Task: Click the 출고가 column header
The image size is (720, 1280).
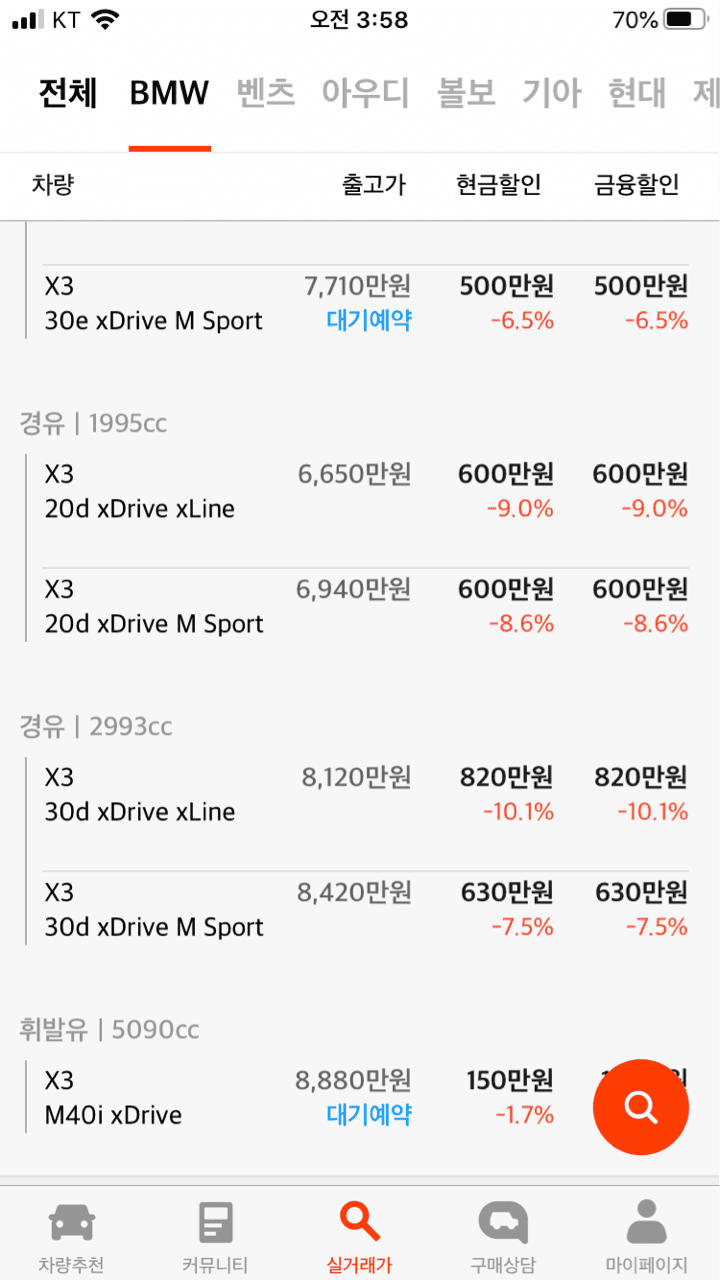Action: pos(375,186)
